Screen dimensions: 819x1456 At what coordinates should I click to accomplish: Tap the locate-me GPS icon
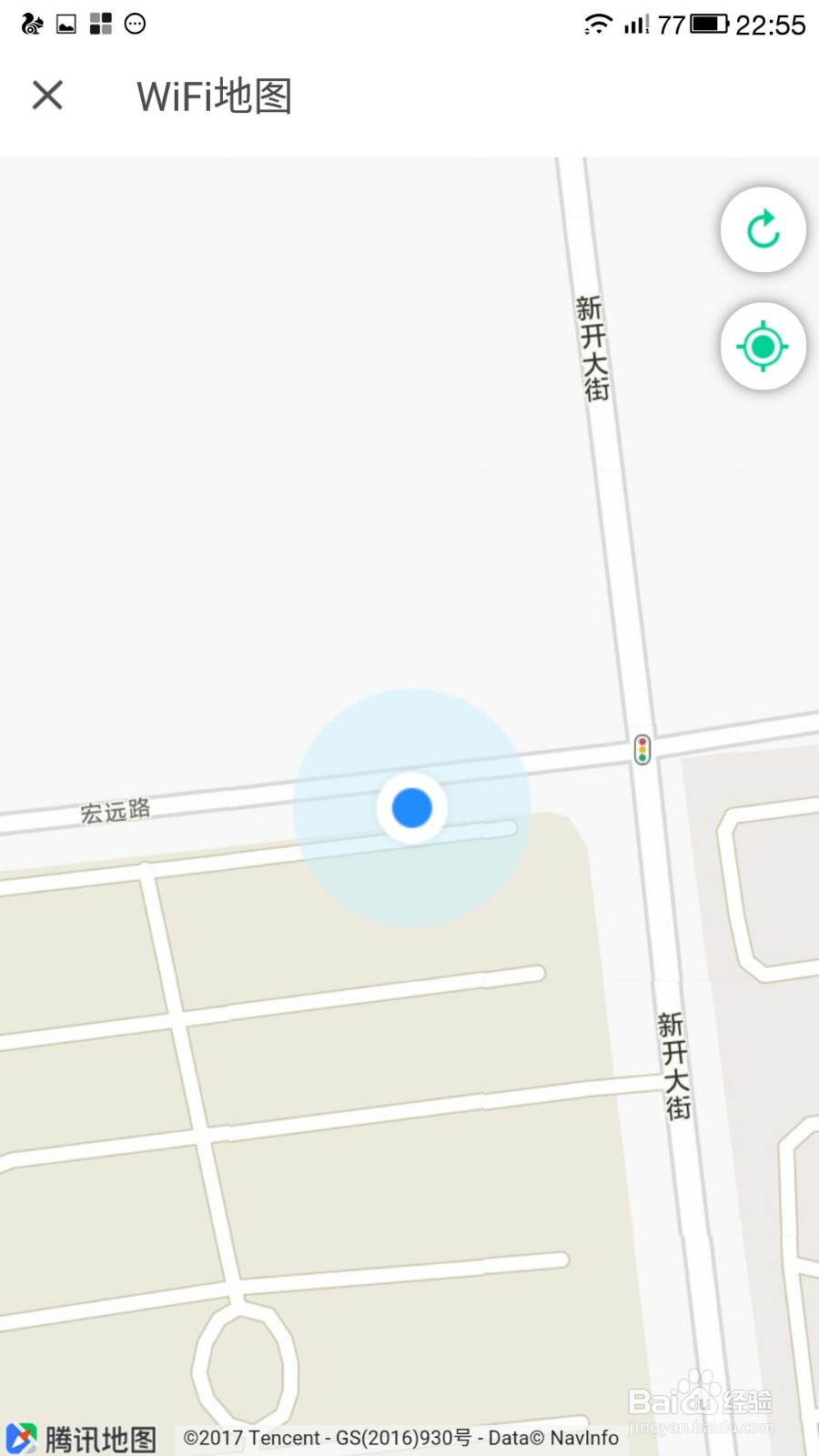[763, 347]
